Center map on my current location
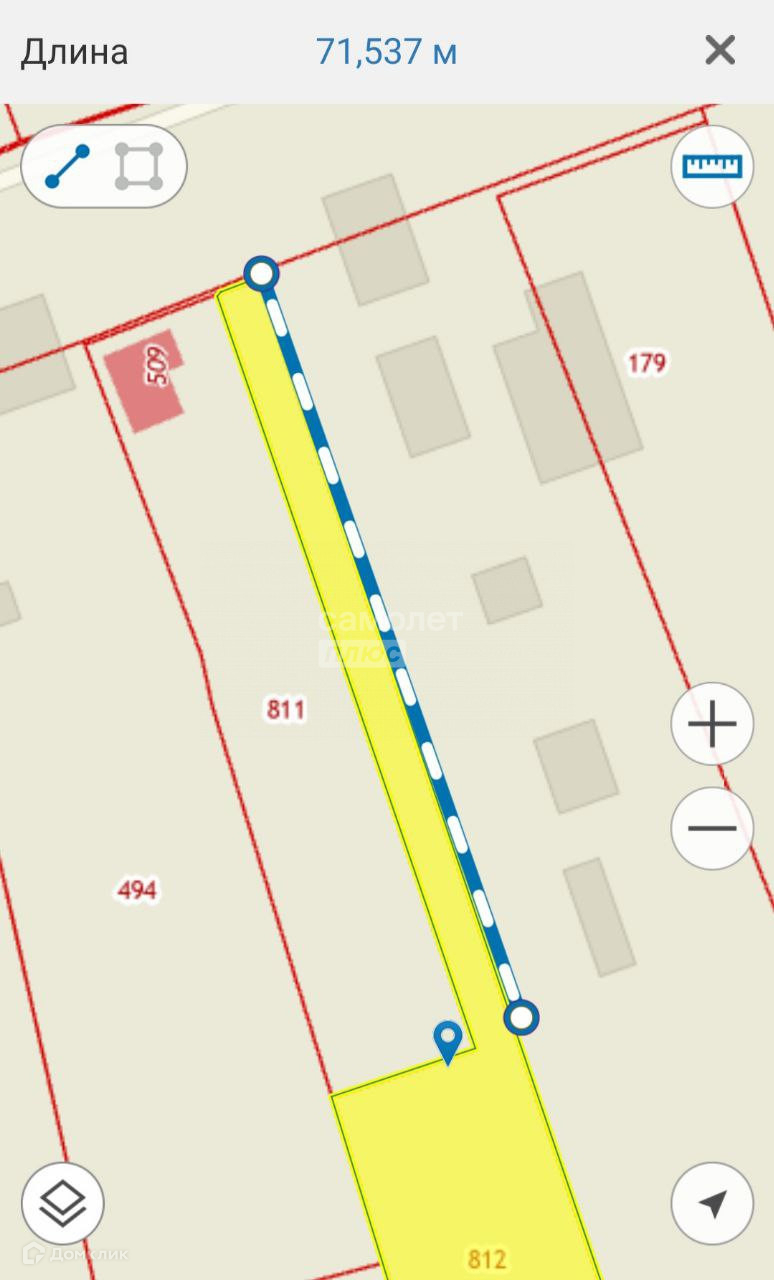Image resolution: width=774 pixels, height=1280 pixels. (x=712, y=1204)
